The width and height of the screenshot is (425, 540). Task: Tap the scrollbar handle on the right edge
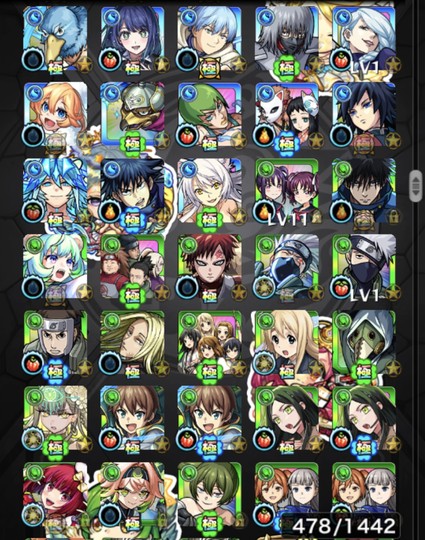416,186
